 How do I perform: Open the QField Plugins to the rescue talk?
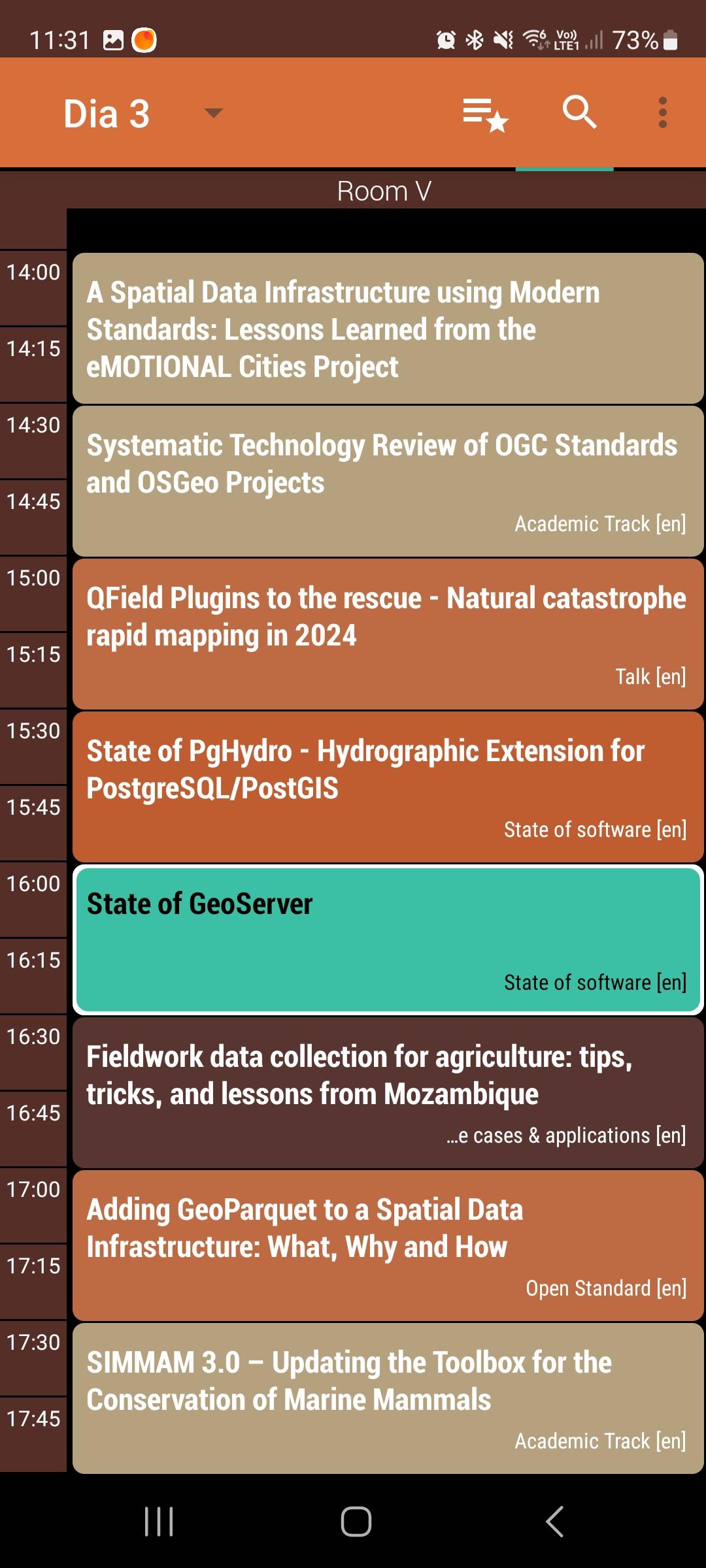(x=388, y=634)
